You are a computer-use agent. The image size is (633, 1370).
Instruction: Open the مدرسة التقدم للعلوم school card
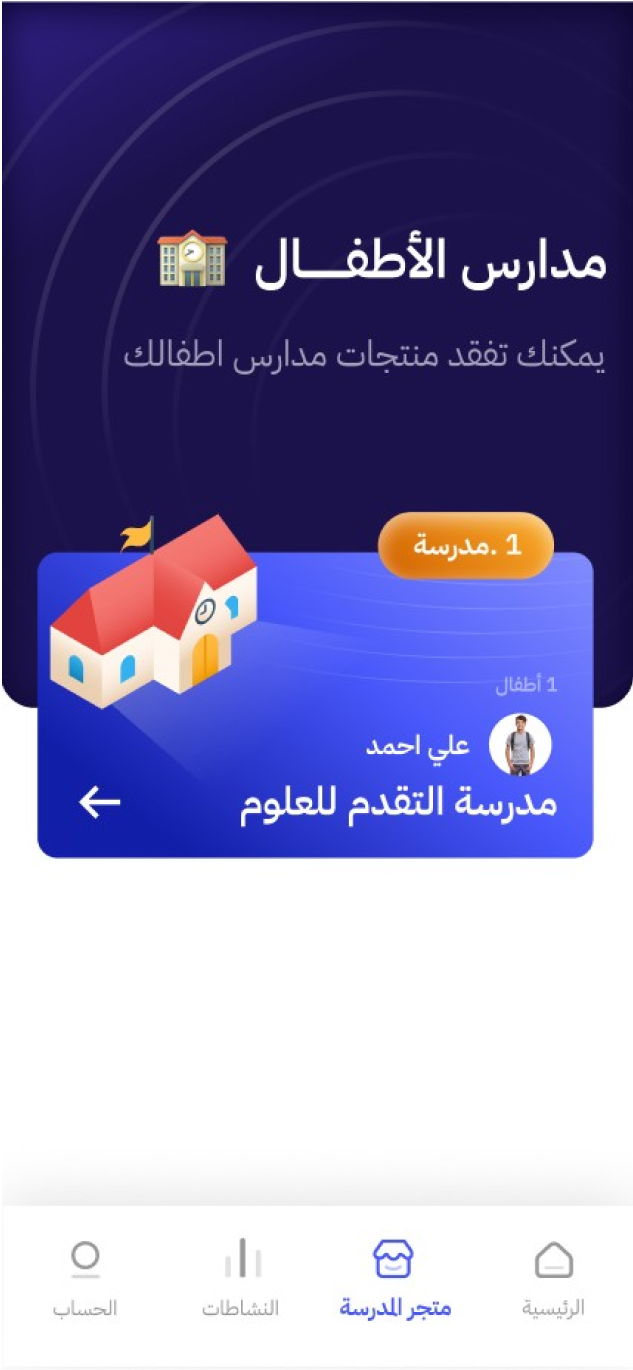pyautogui.click(x=398, y=805)
